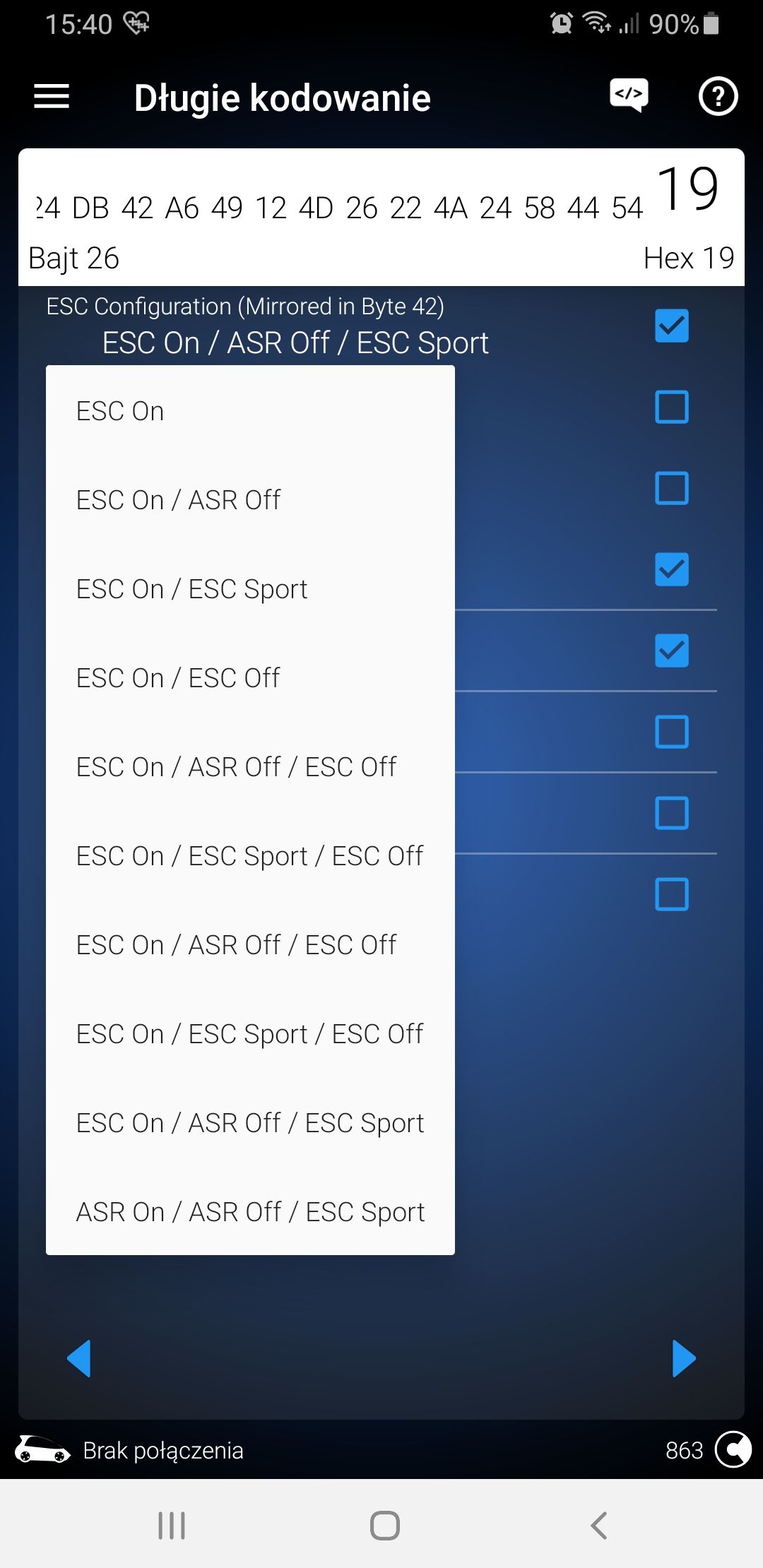Uncheck the topmost checked bit checkbox
The image size is (763, 1568).
[671, 326]
